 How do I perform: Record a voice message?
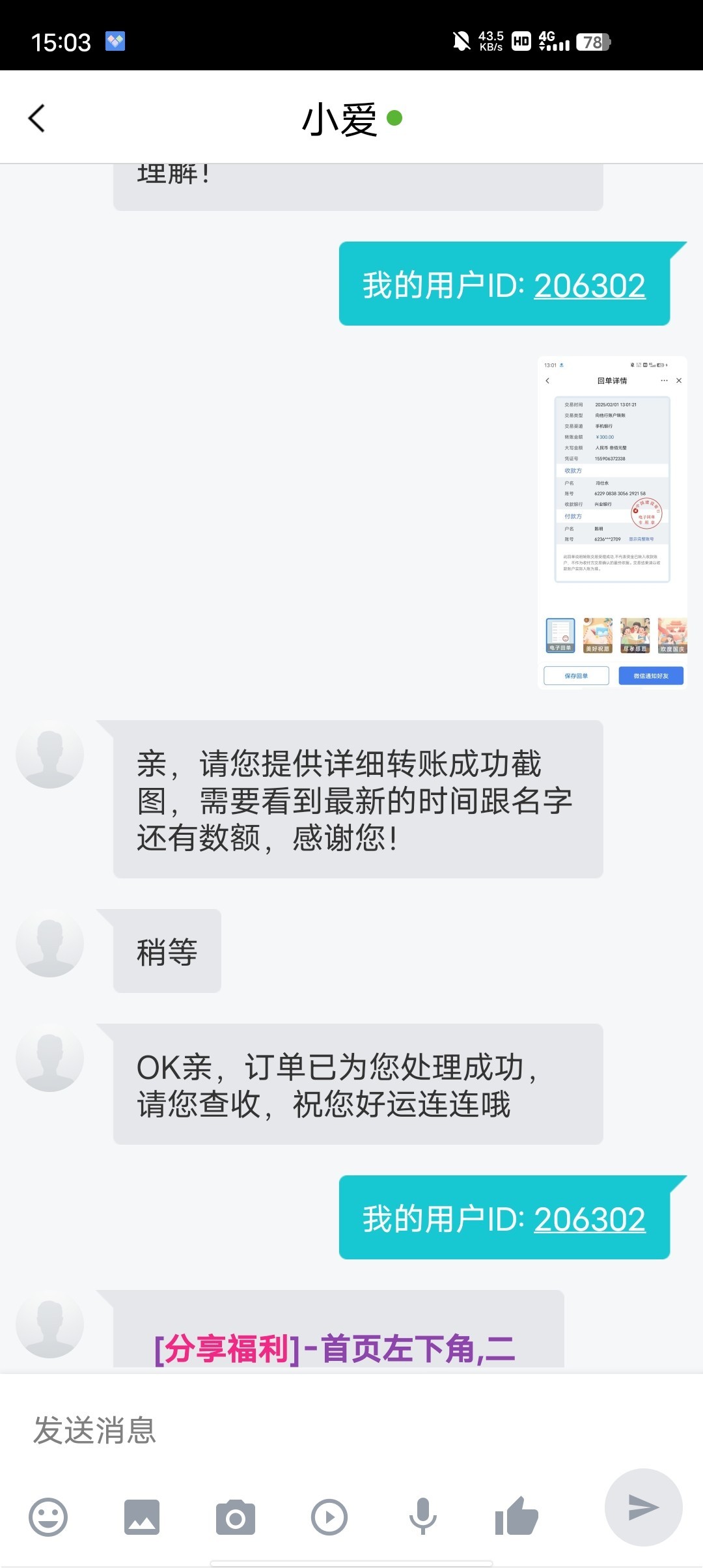423,1517
